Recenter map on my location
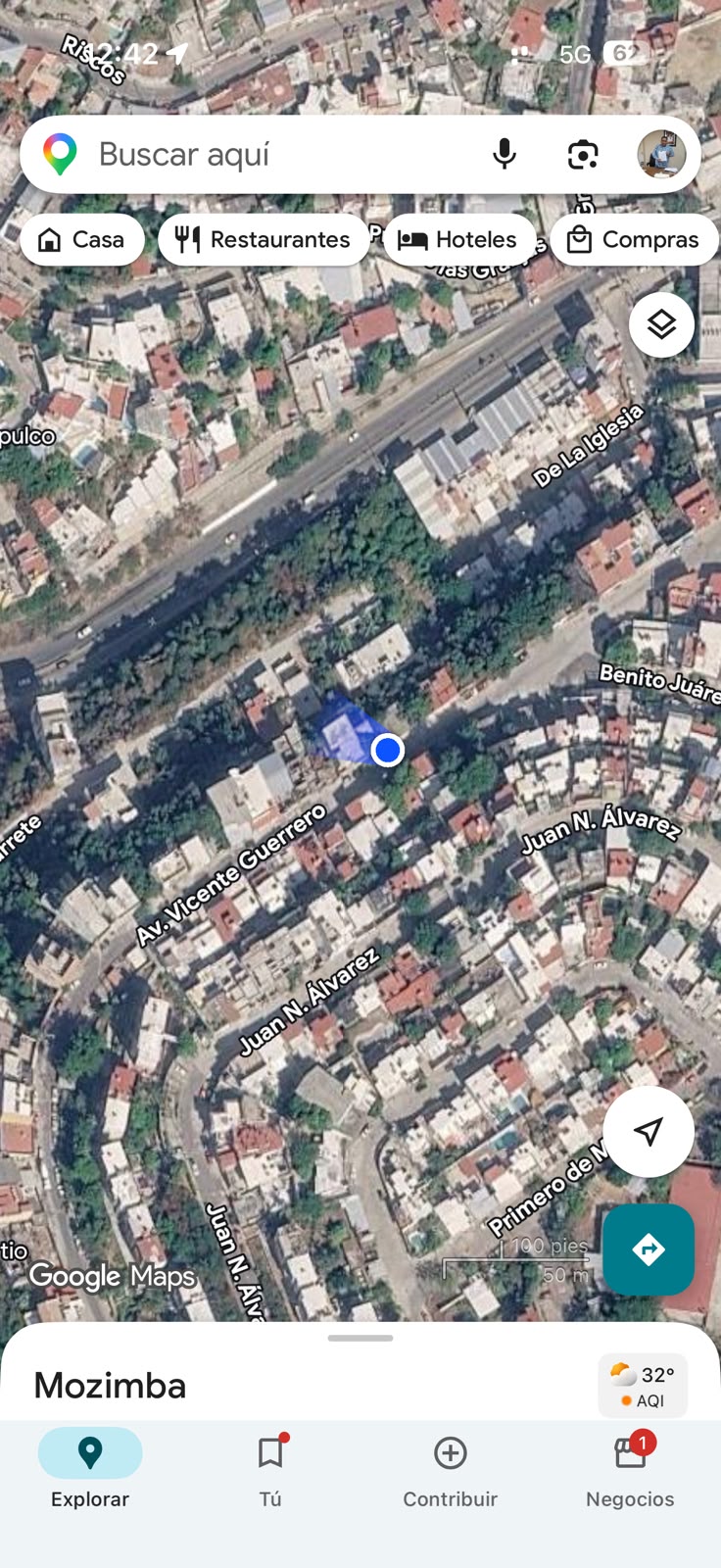 point(649,1131)
